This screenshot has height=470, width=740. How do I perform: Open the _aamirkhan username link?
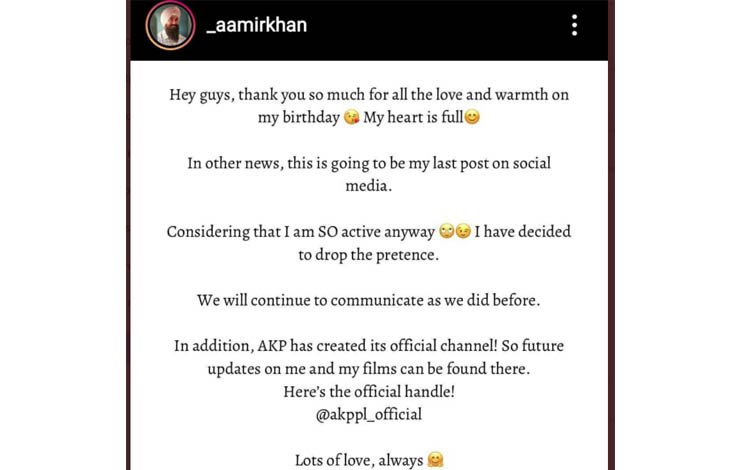click(256, 26)
